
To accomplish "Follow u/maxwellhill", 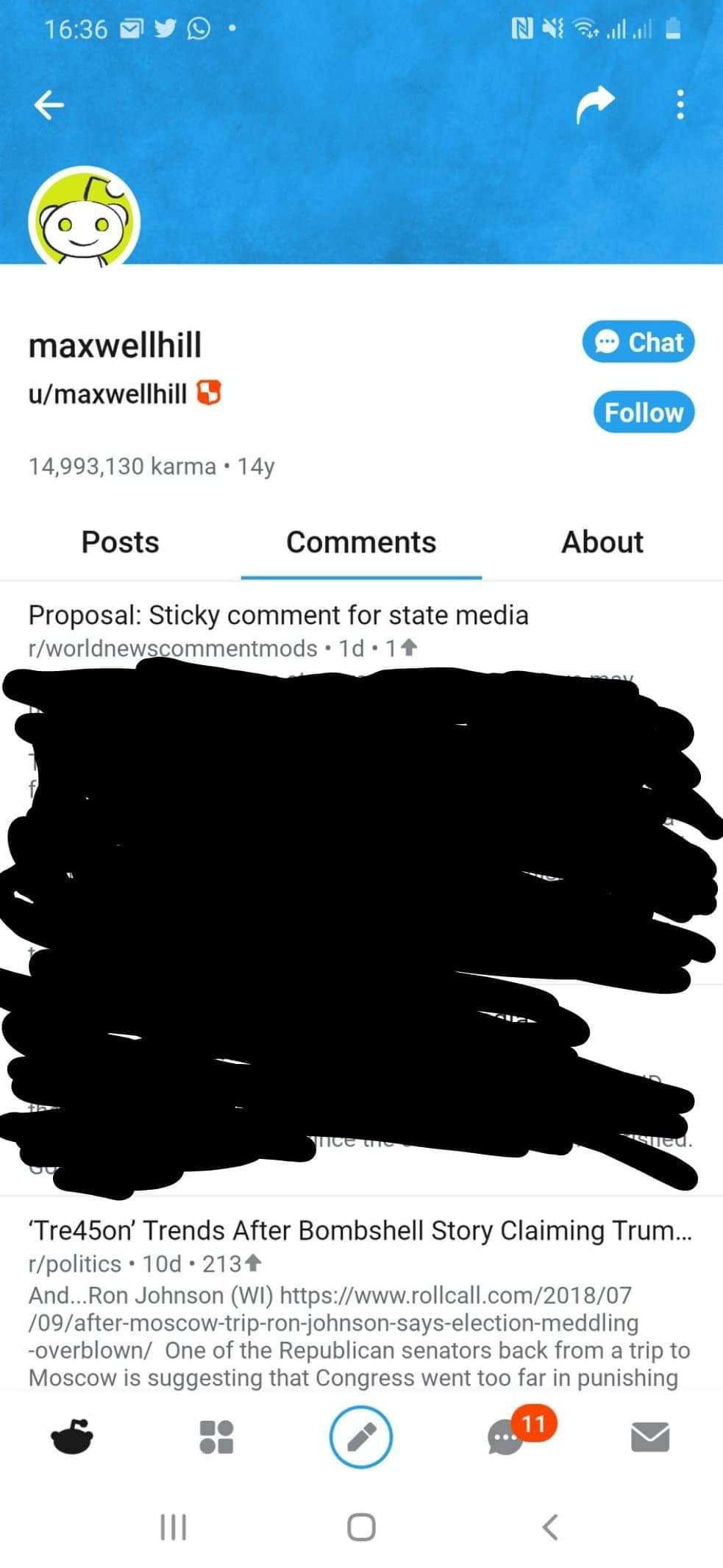I will click(644, 412).
